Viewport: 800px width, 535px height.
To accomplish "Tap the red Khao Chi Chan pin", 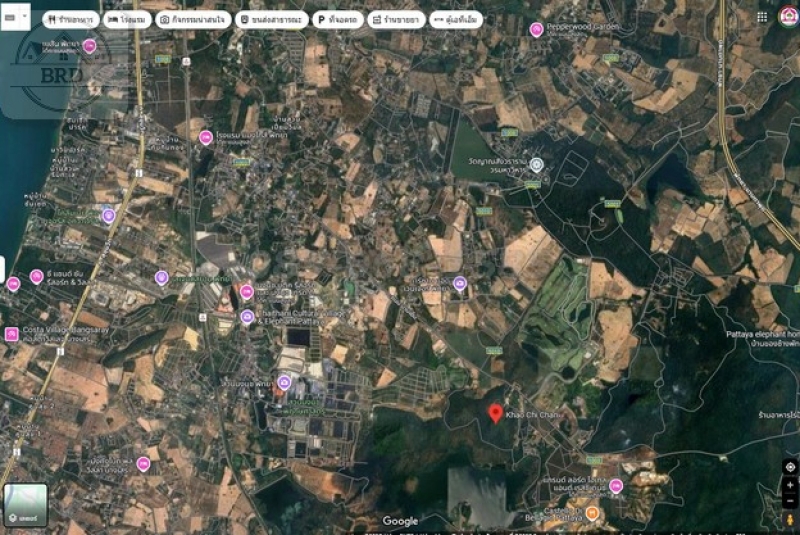I will (x=495, y=413).
